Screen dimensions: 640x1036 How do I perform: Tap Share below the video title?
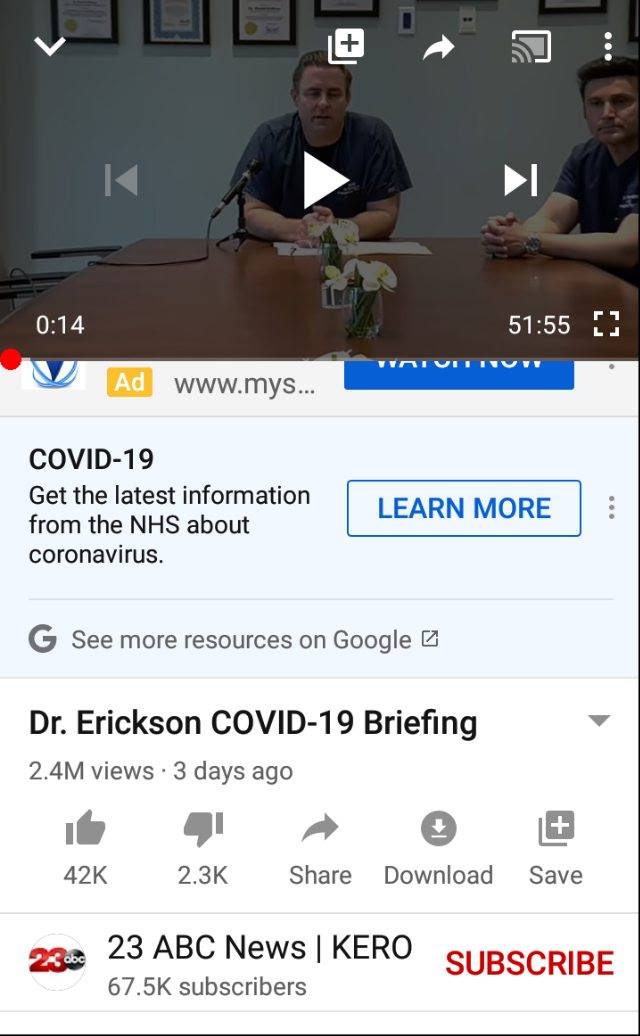pyautogui.click(x=320, y=846)
